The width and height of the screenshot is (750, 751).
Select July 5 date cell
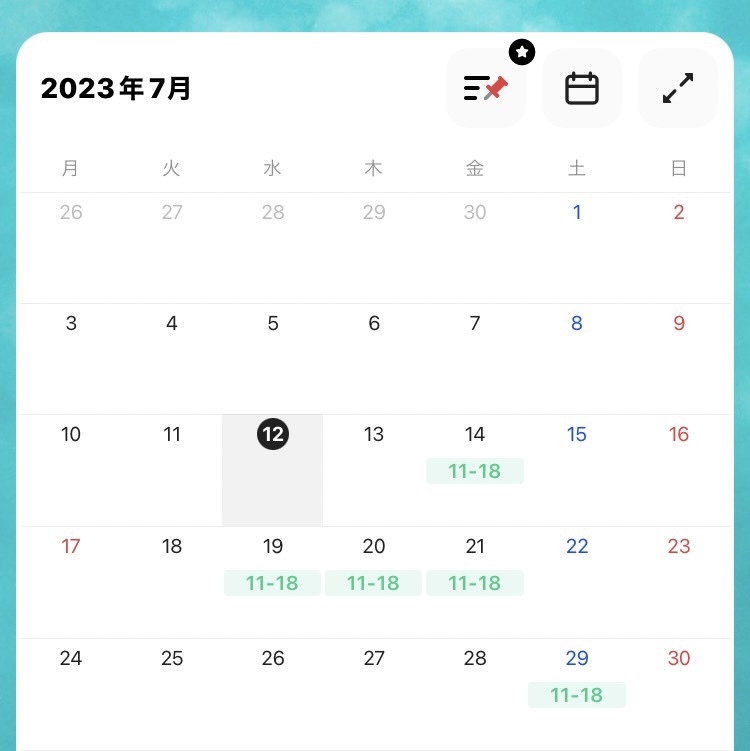pyautogui.click(x=273, y=323)
